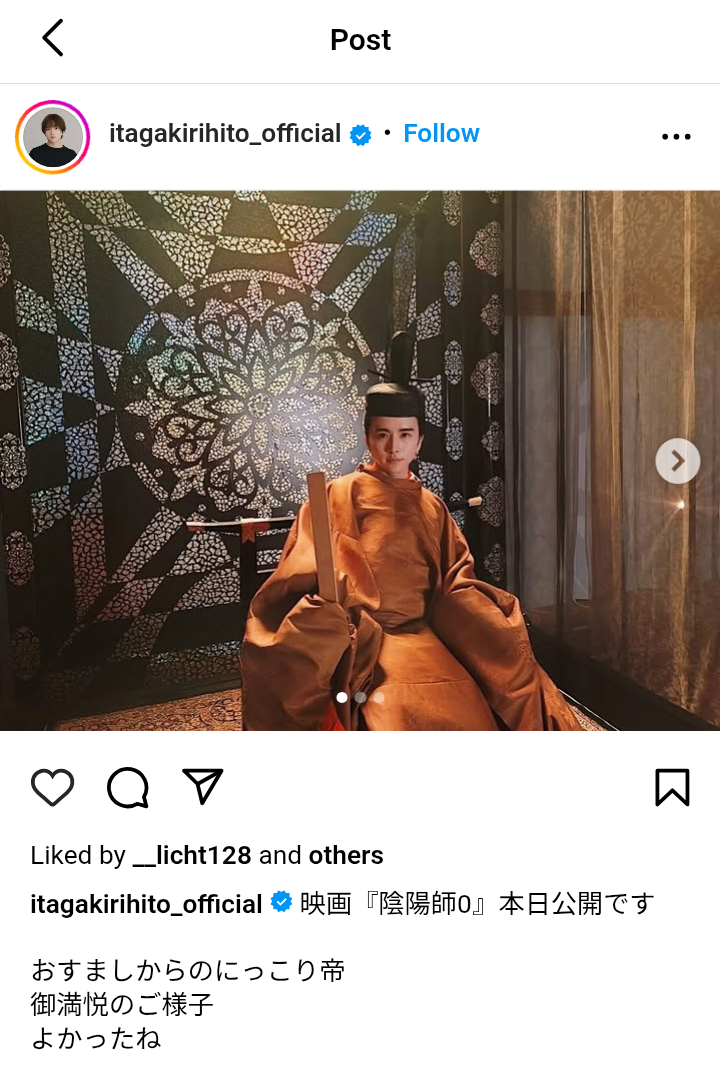View others who liked this post
The height and width of the screenshot is (1074, 720).
(346, 856)
